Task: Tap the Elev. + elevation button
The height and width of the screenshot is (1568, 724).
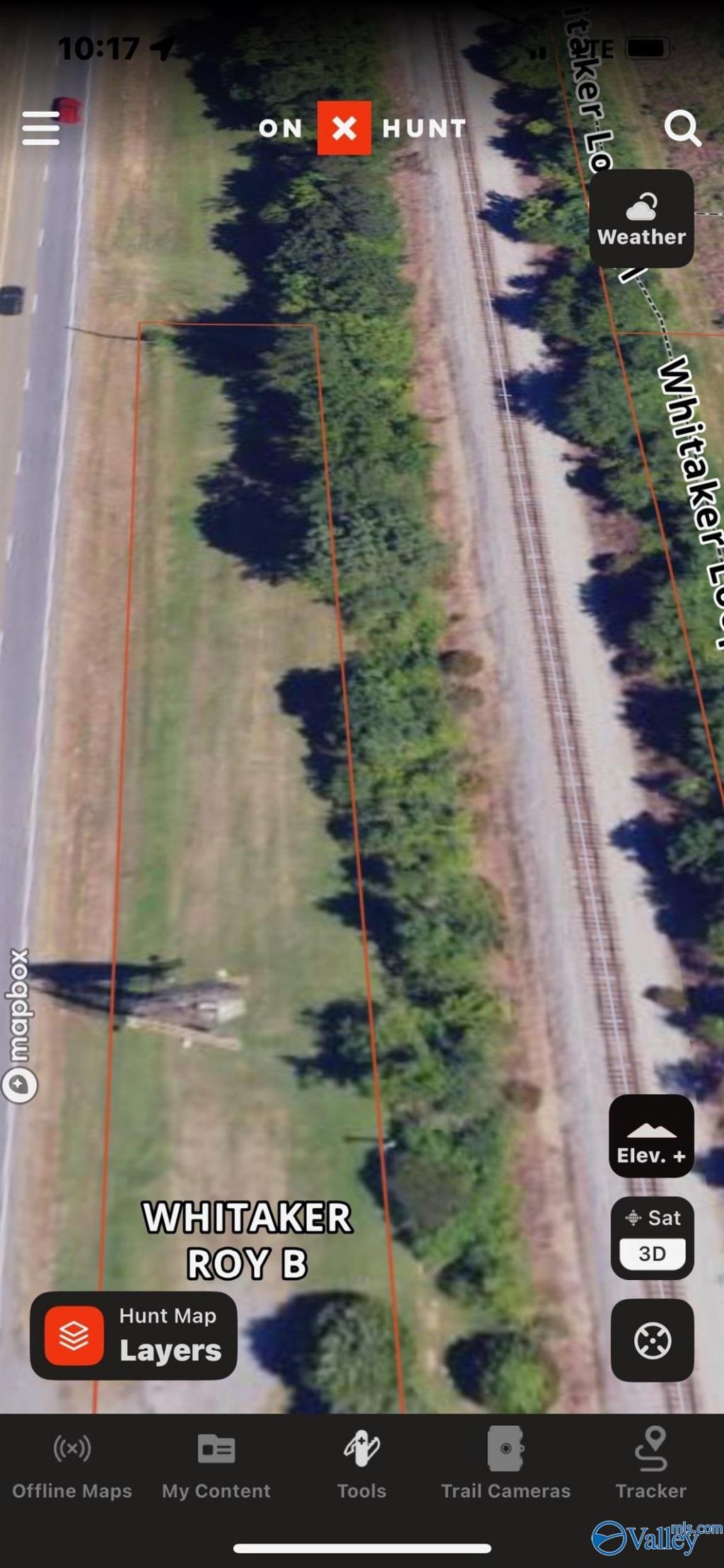Action: click(x=651, y=1137)
